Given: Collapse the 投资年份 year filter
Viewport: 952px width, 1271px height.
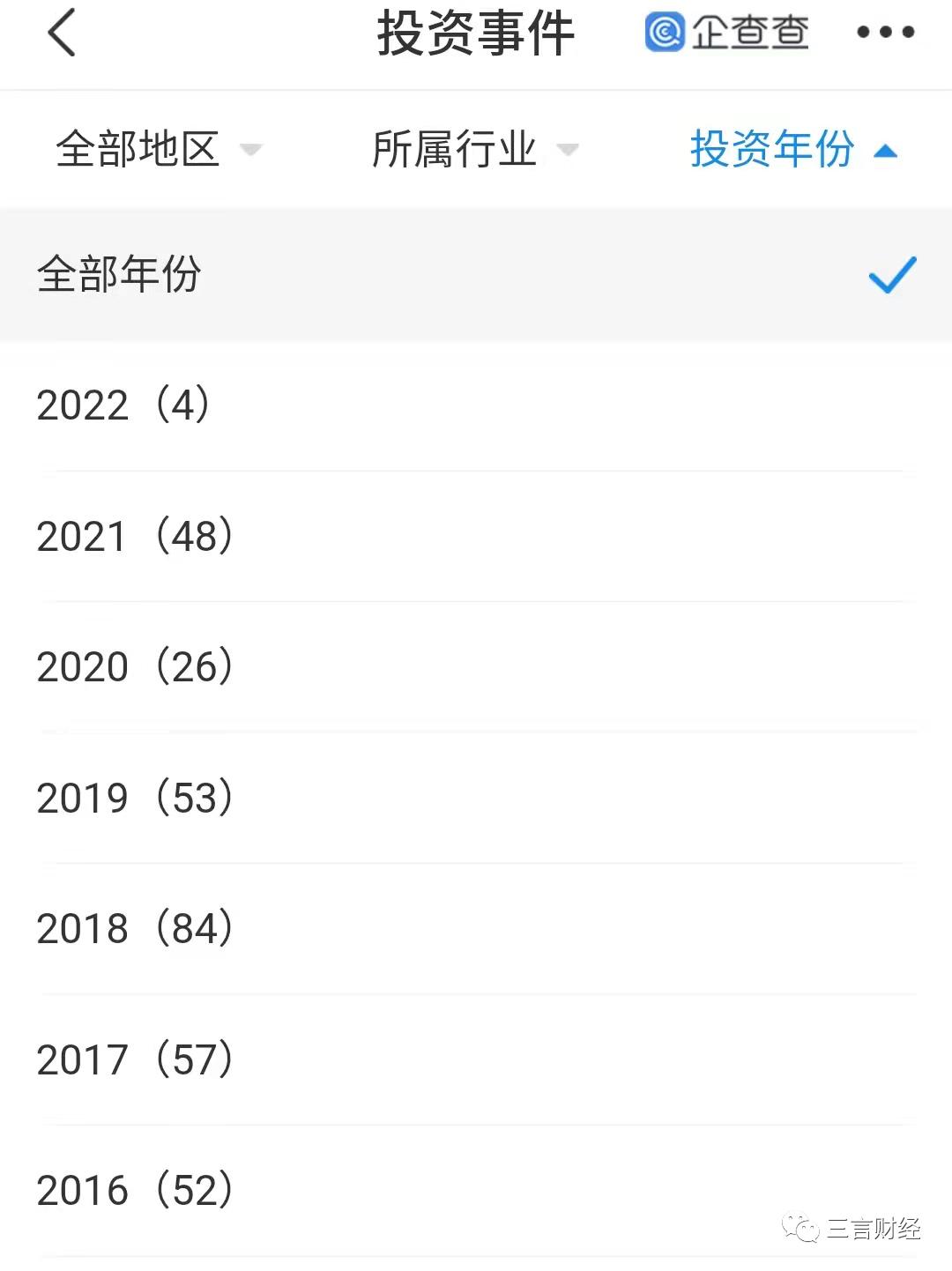Looking at the screenshot, I should pos(793,149).
